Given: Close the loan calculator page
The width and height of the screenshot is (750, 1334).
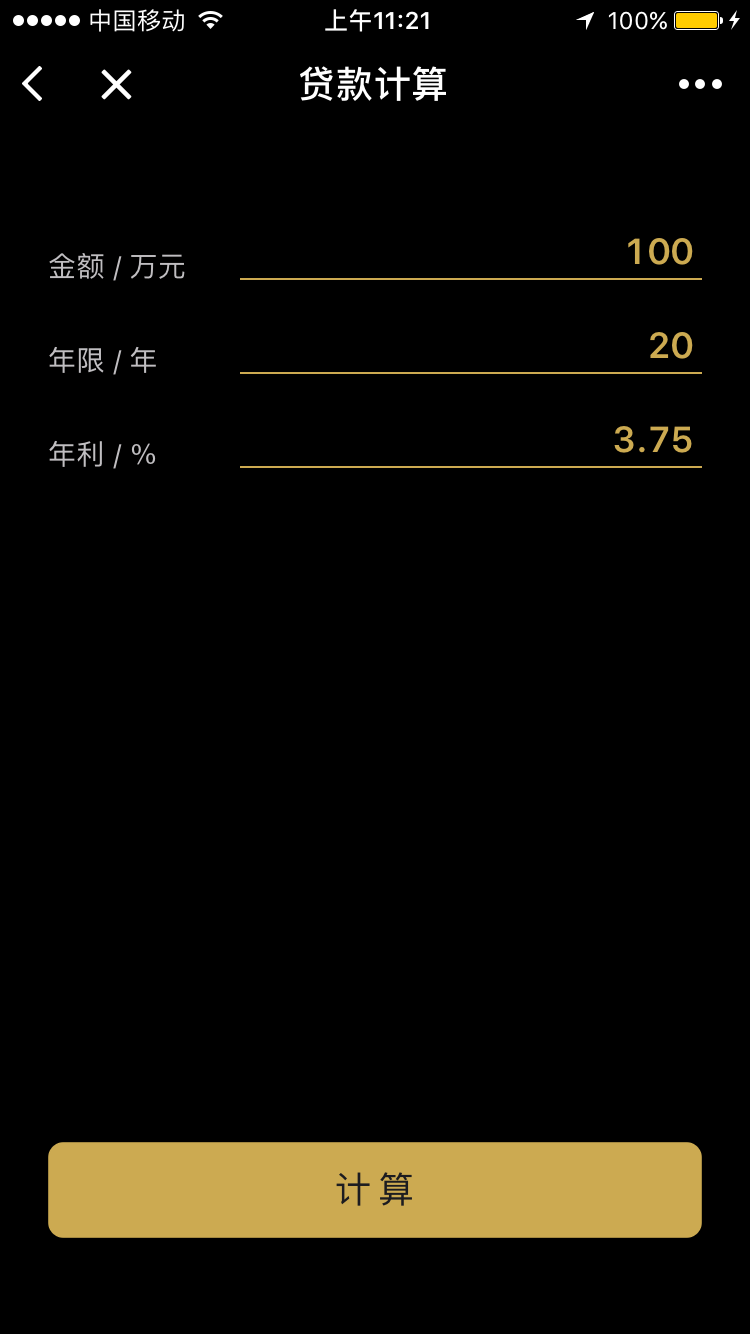Looking at the screenshot, I should coord(116,85).
